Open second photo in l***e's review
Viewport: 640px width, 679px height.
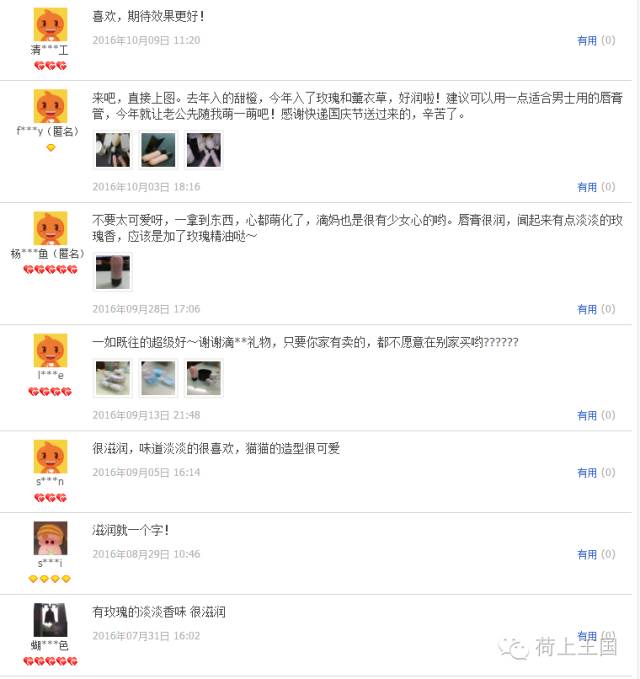tap(158, 378)
